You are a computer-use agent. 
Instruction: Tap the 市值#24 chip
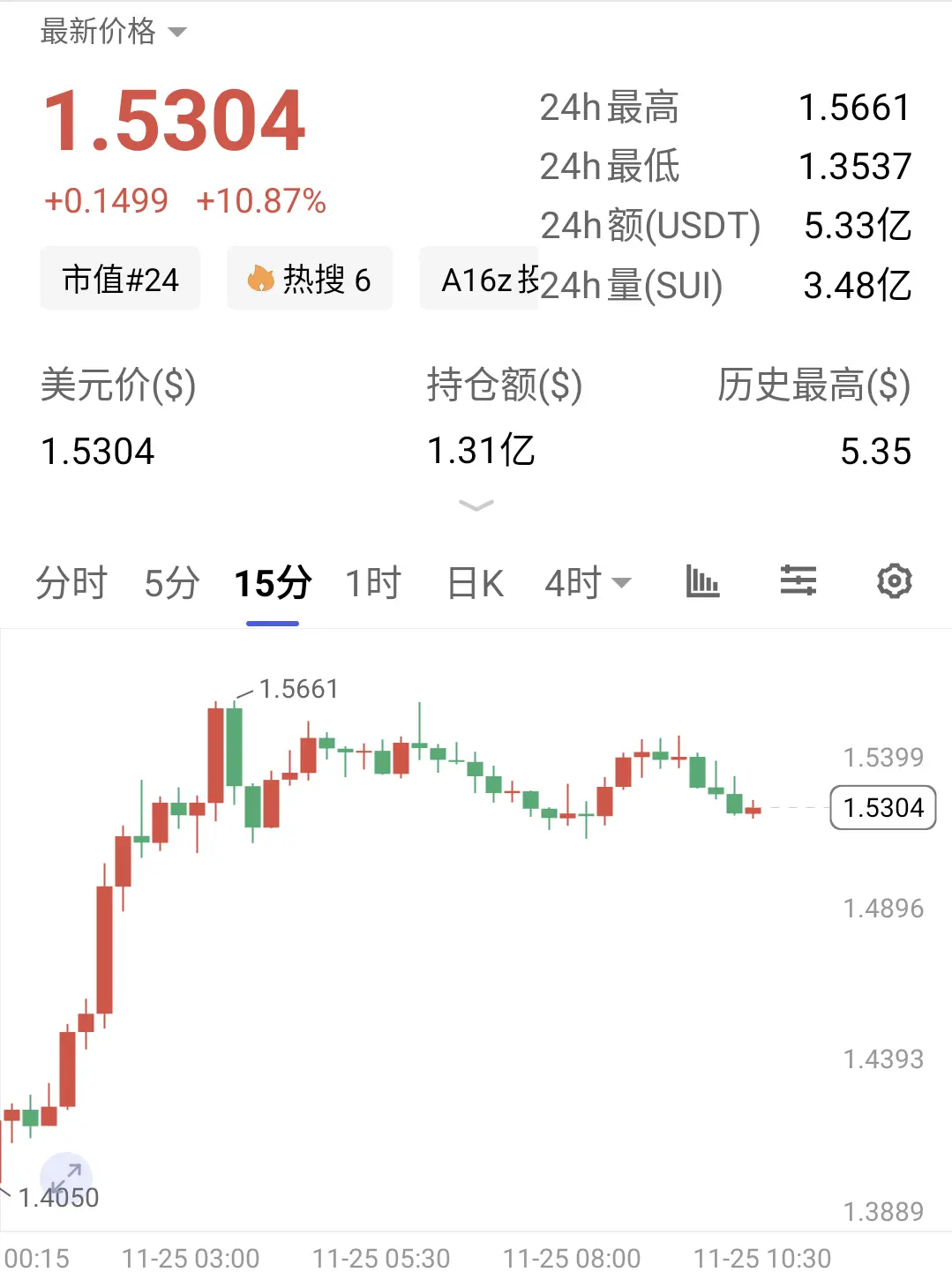pyautogui.click(x=120, y=280)
